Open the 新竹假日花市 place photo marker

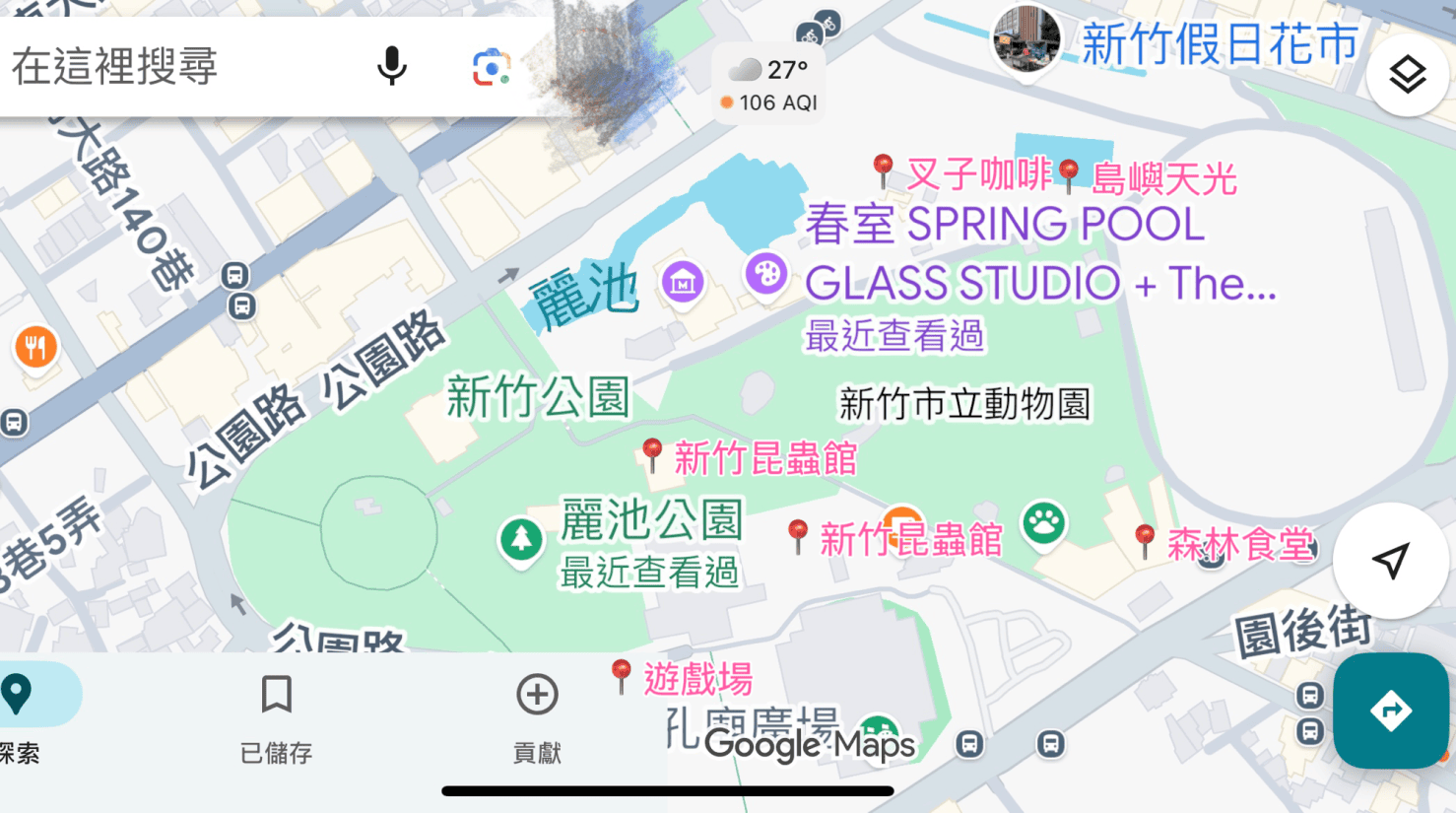[x=1026, y=39]
